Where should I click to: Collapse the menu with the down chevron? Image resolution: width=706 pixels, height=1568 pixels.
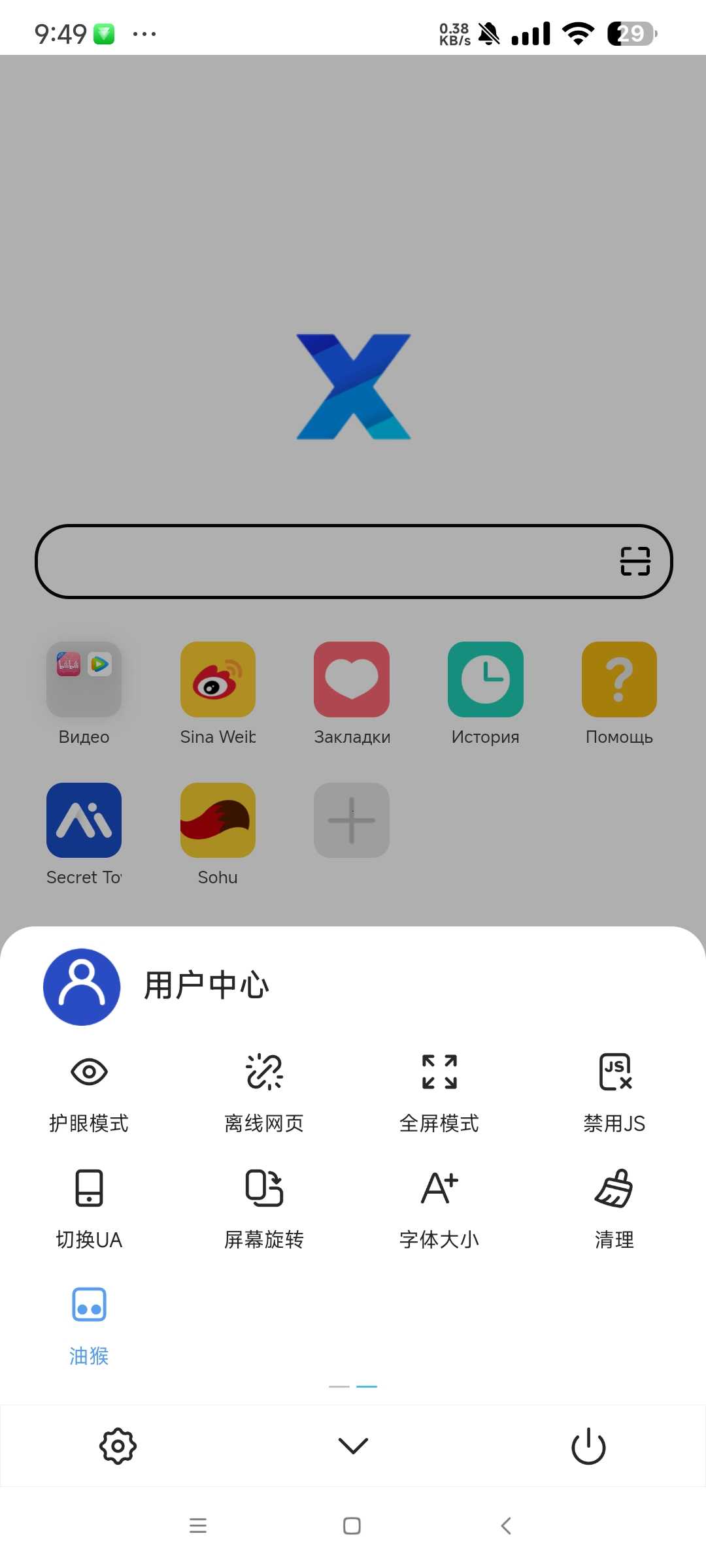pos(353,1446)
